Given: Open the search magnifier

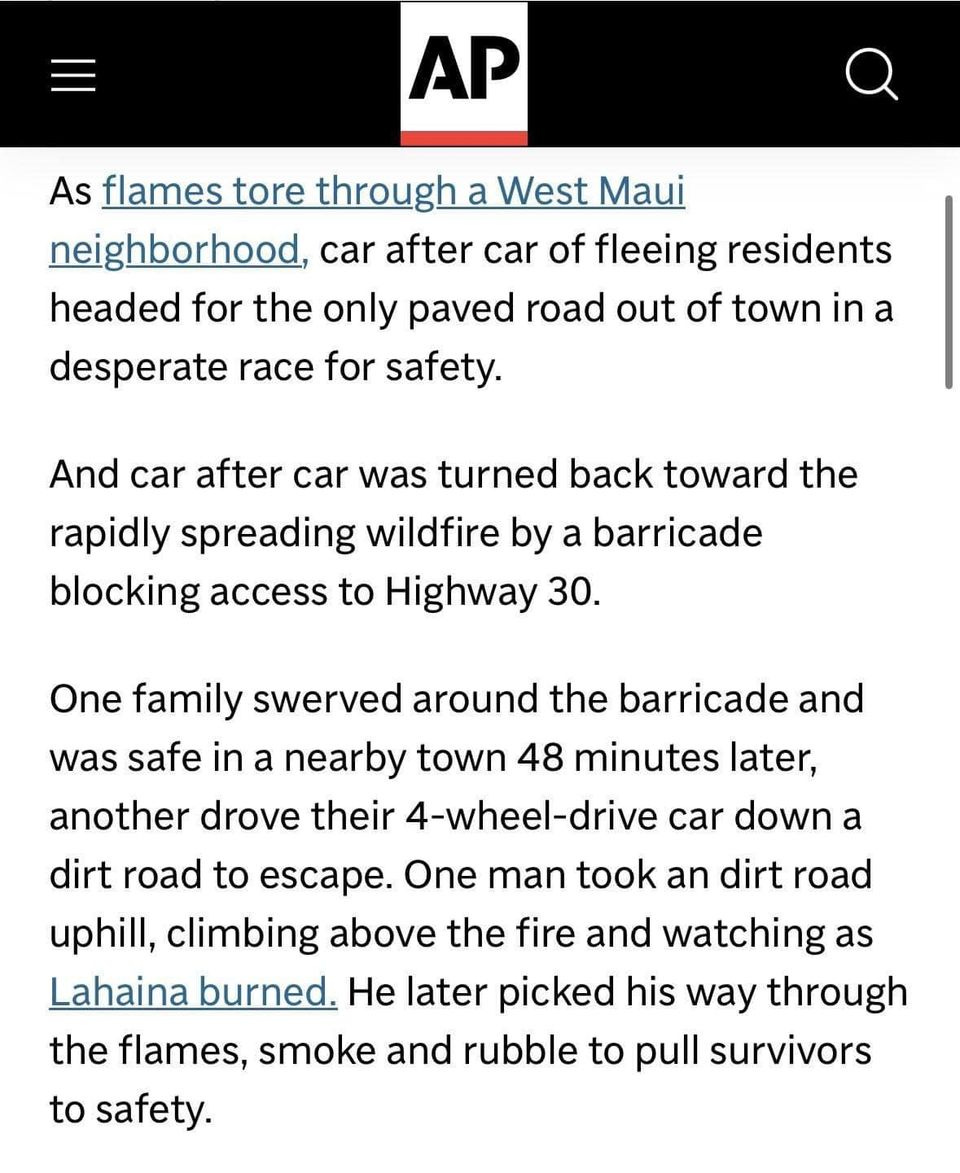Looking at the screenshot, I should click(x=871, y=75).
